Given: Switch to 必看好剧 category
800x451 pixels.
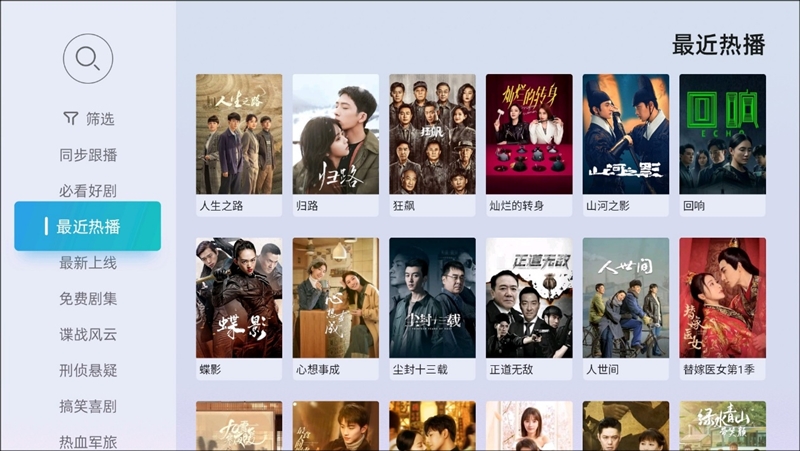Looking at the screenshot, I should click(88, 190).
